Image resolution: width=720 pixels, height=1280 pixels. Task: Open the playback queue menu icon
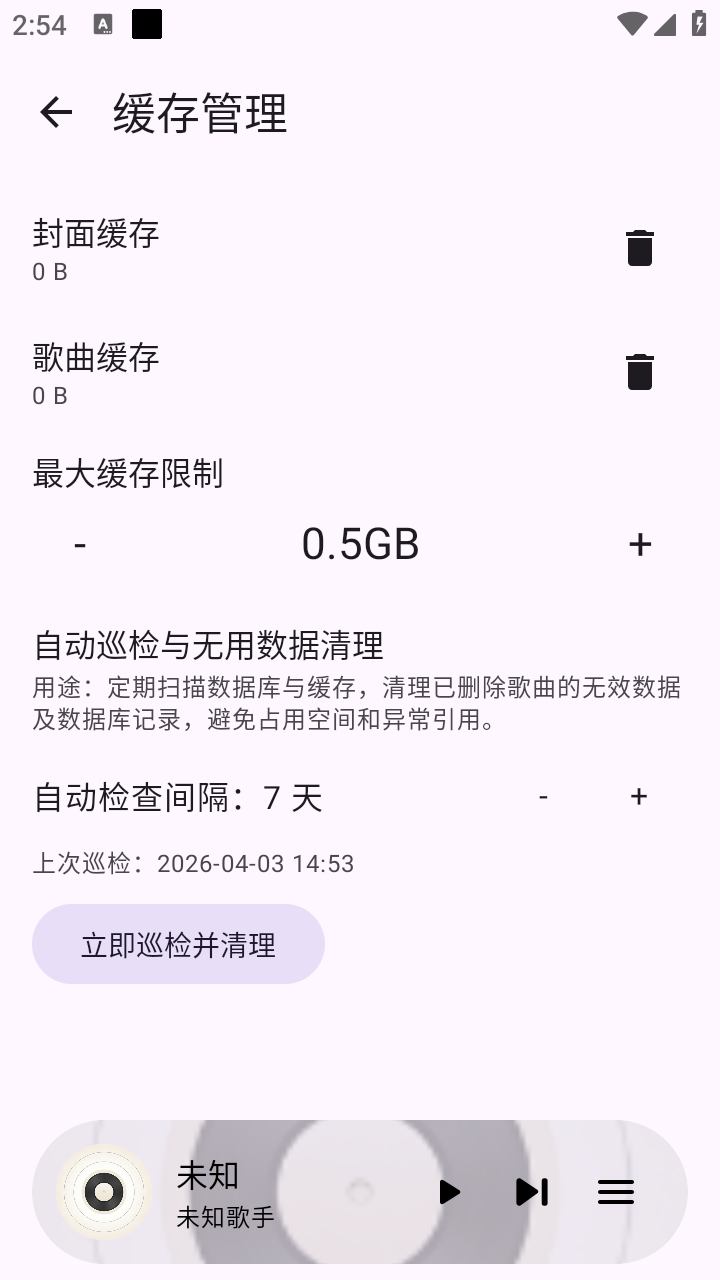[x=615, y=1191]
